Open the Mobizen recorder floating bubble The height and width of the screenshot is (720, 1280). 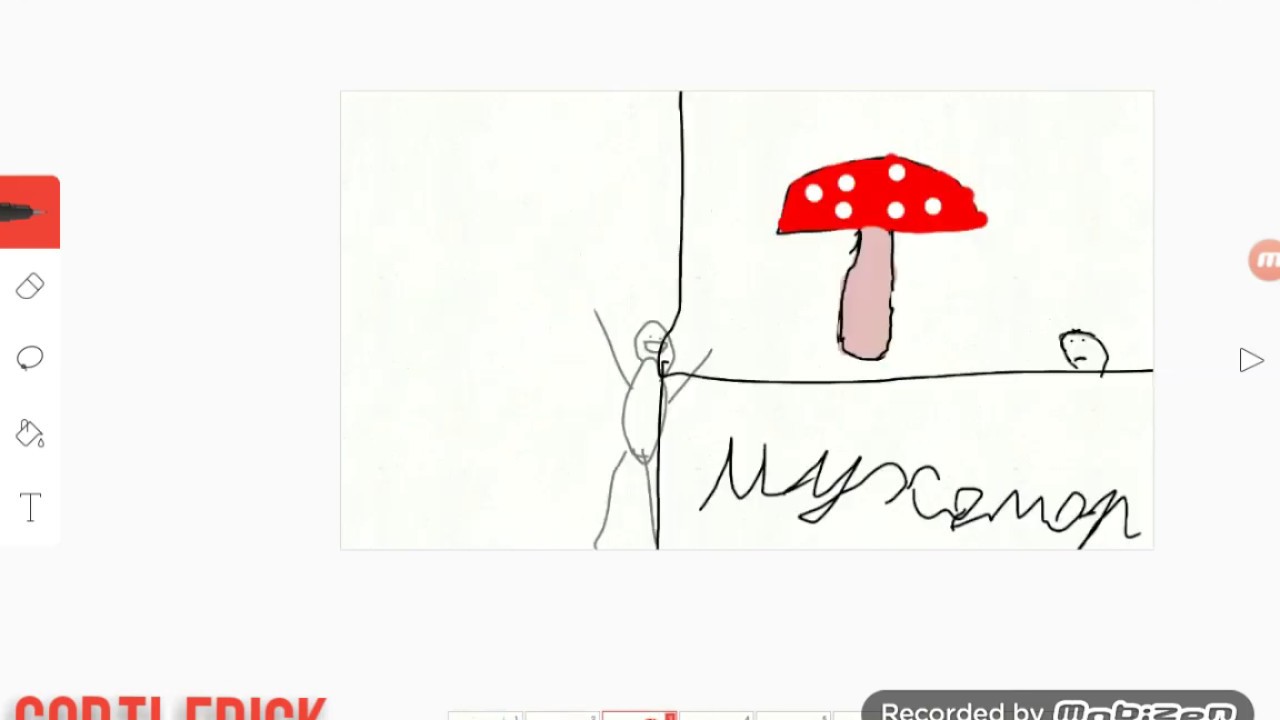[1266, 260]
